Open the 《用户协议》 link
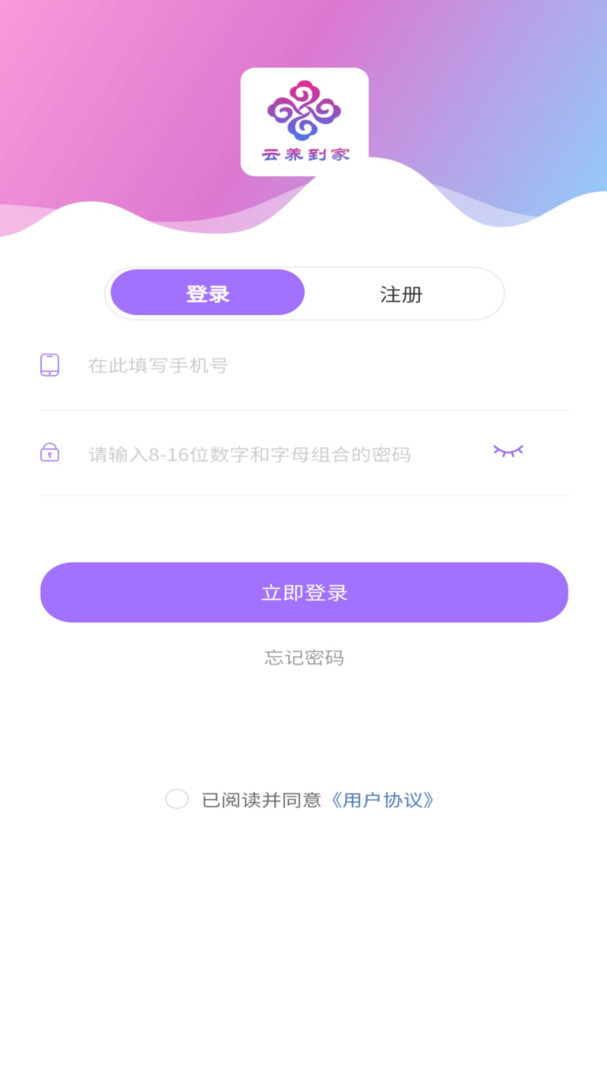 point(383,800)
